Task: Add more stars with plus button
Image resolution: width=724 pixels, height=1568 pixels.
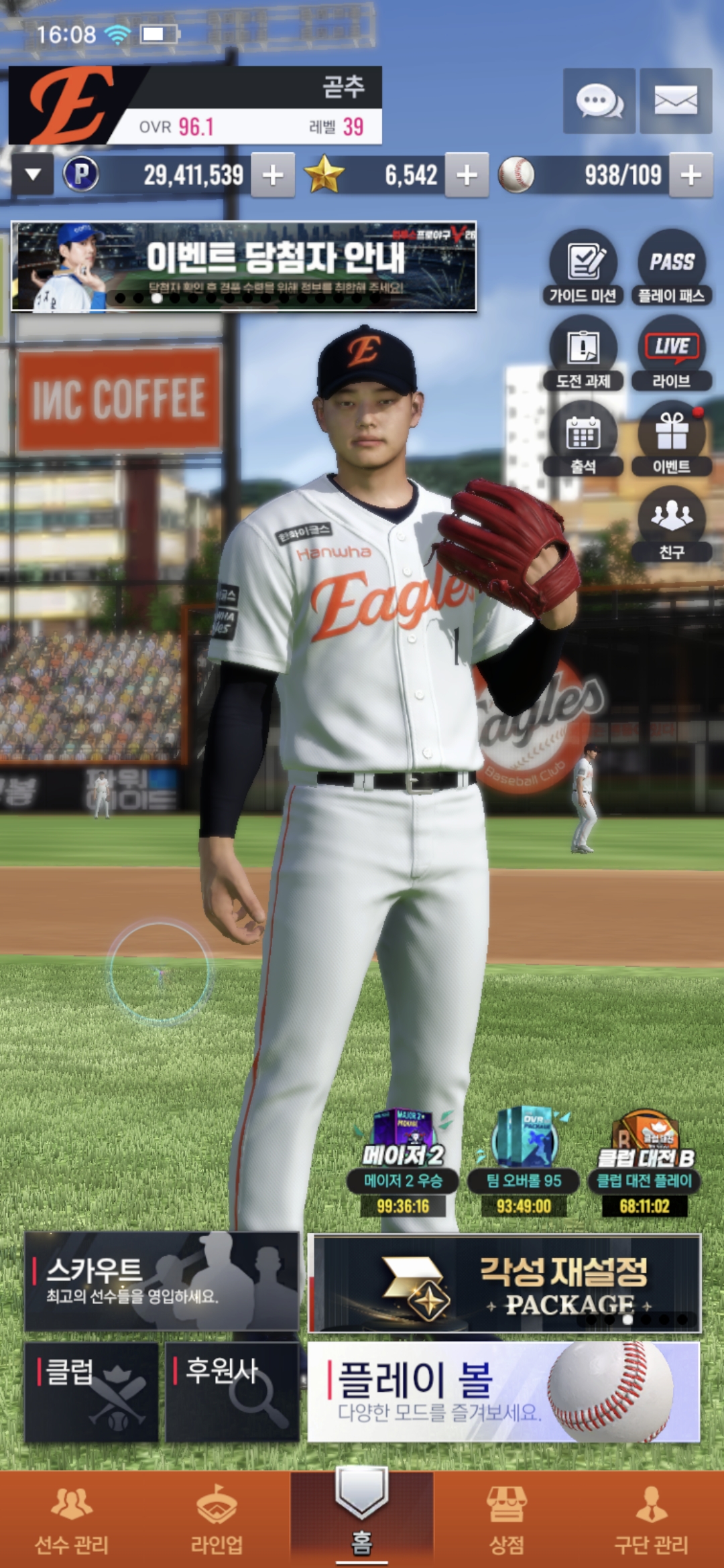Action: (x=467, y=176)
